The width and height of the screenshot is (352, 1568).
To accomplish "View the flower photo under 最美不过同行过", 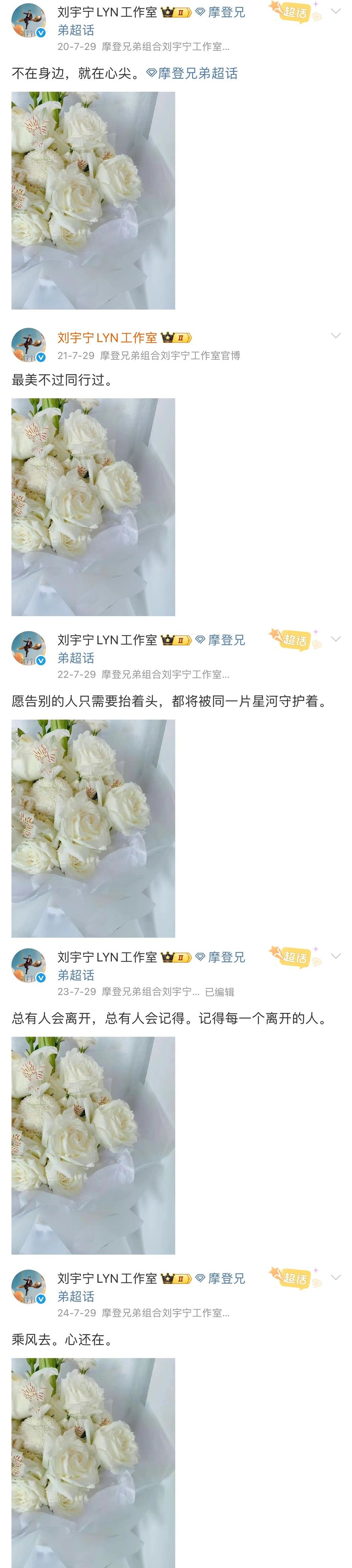I will [x=93, y=506].
